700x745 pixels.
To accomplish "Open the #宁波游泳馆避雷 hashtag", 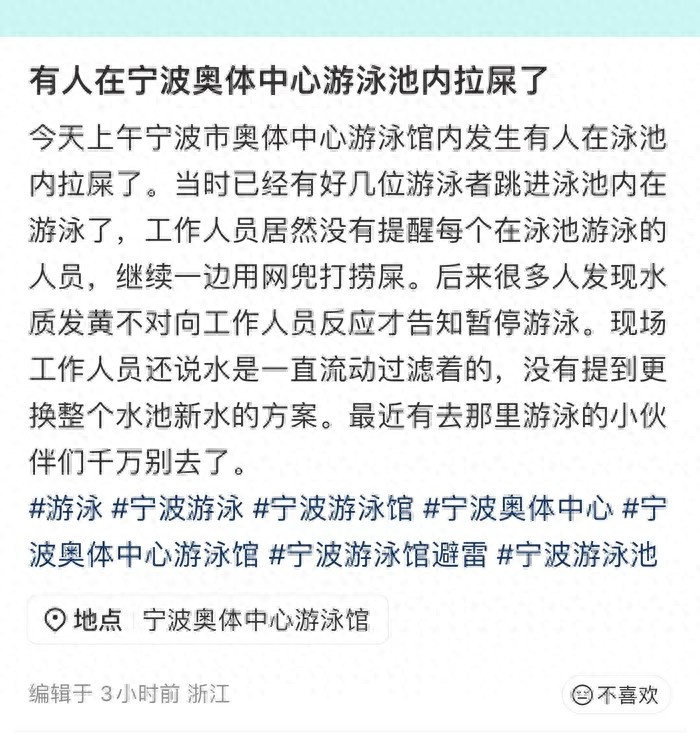I will click(x=377, y=554).
